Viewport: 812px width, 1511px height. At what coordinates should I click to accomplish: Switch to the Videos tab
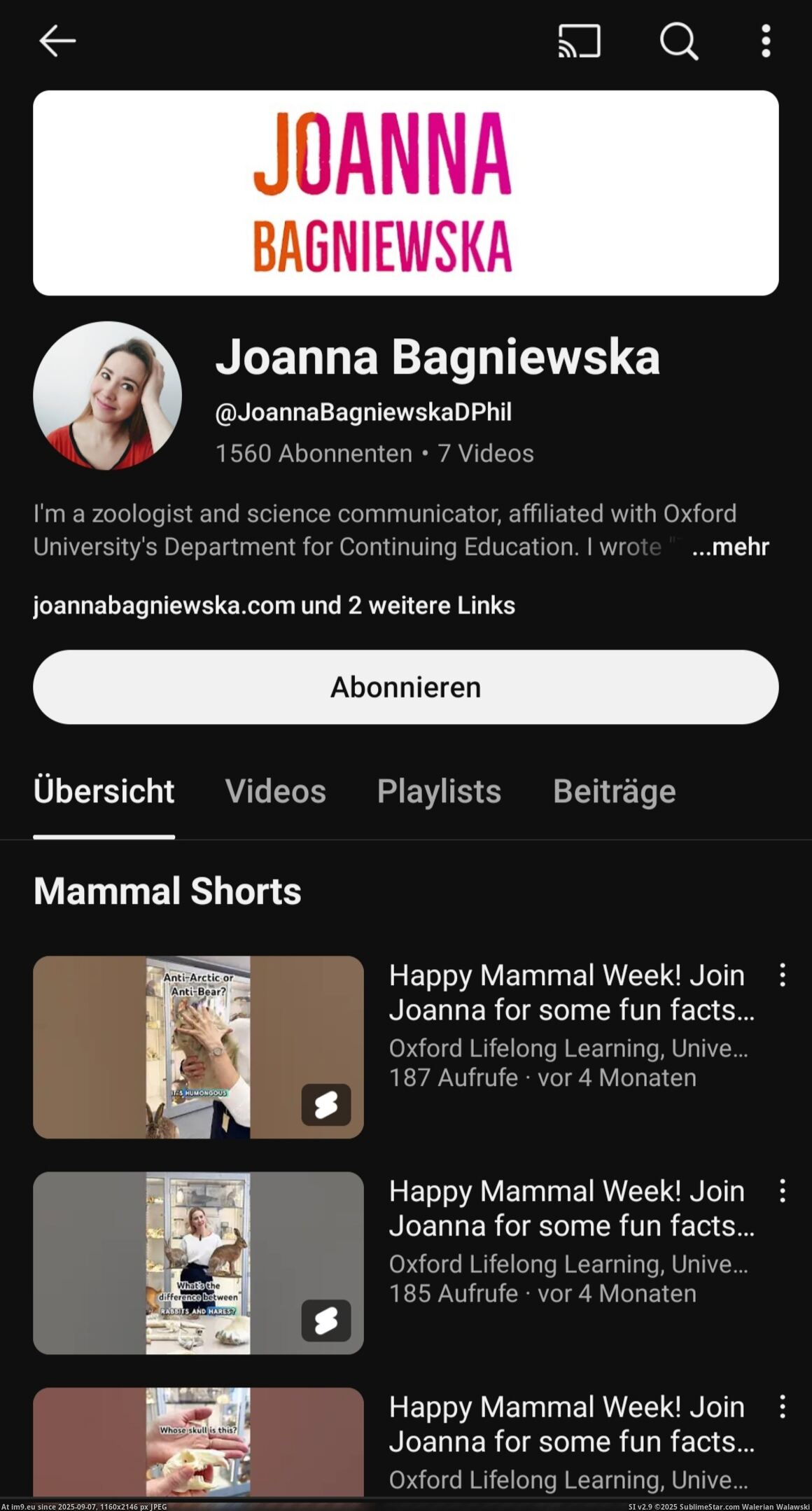(x=275, y=791)
